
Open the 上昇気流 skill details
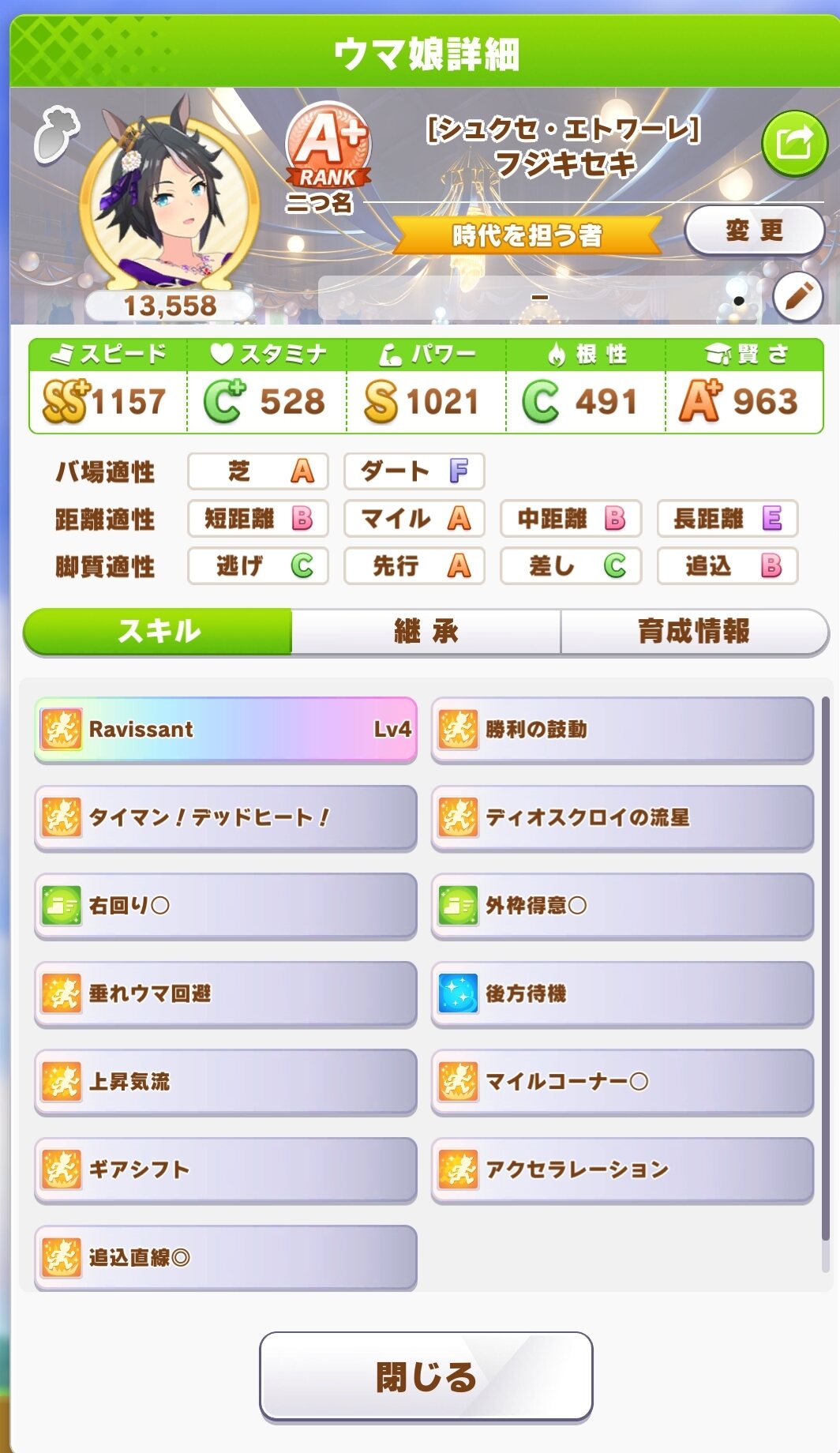click(x=226, y=1082)
